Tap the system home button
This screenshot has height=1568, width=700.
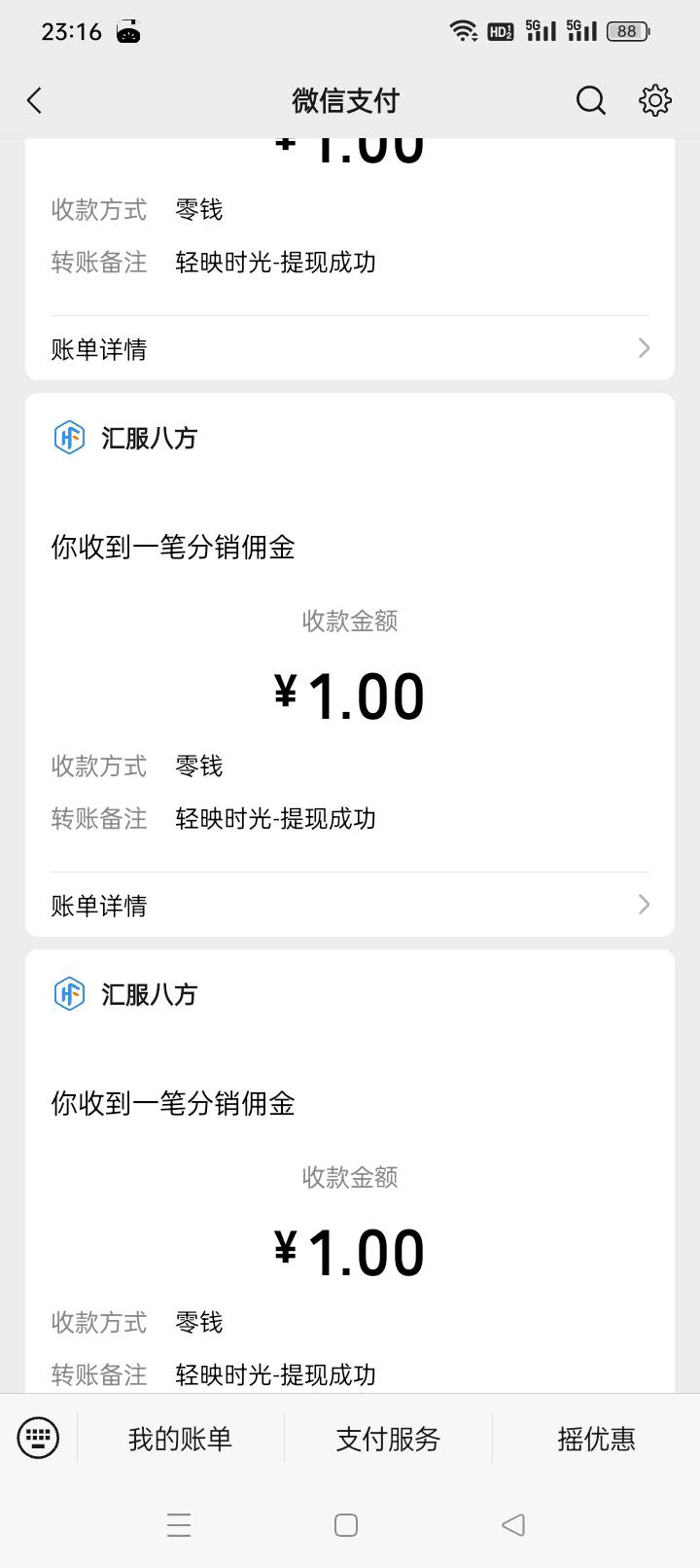346,1524
